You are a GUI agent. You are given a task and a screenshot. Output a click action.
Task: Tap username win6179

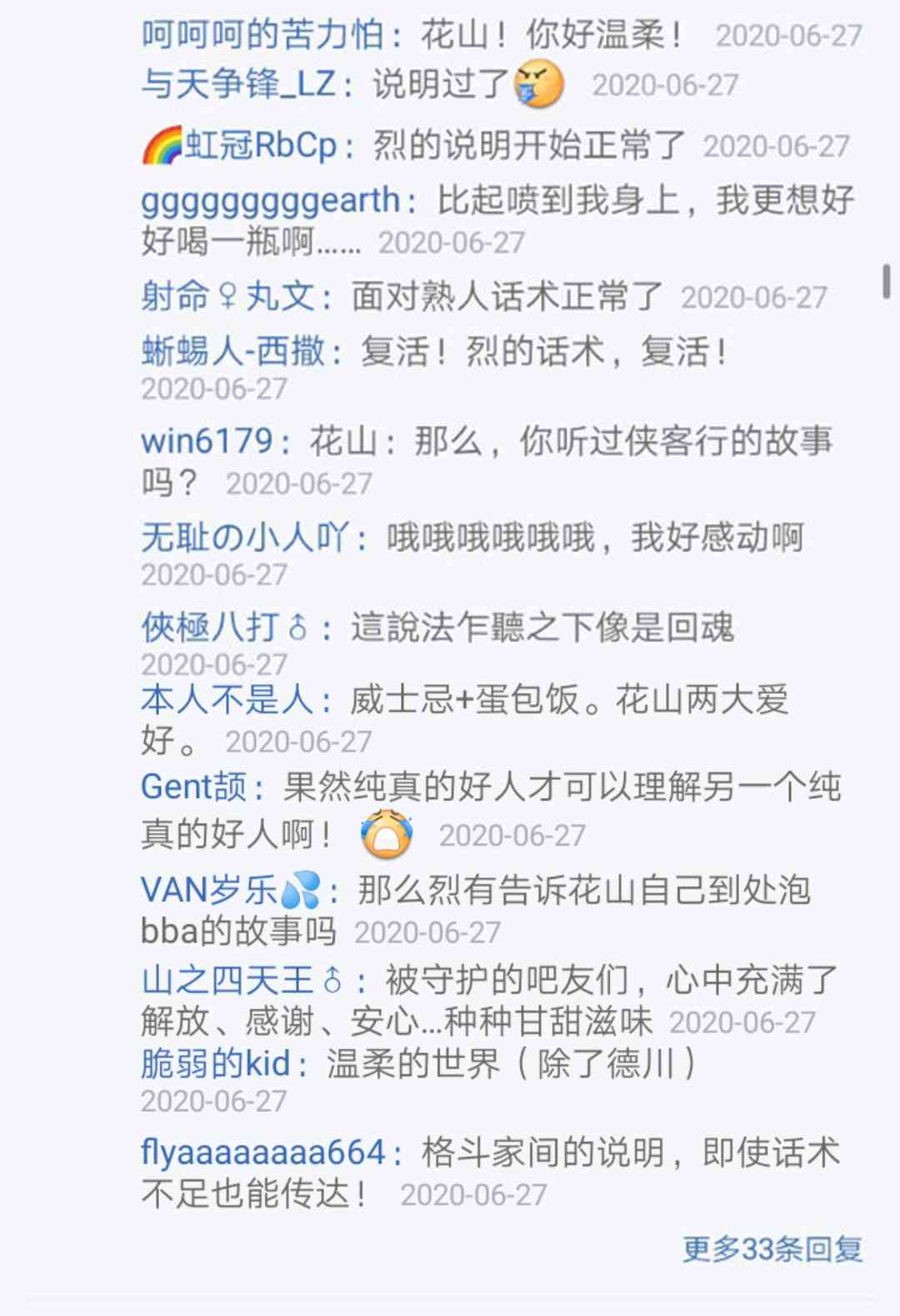207,441
